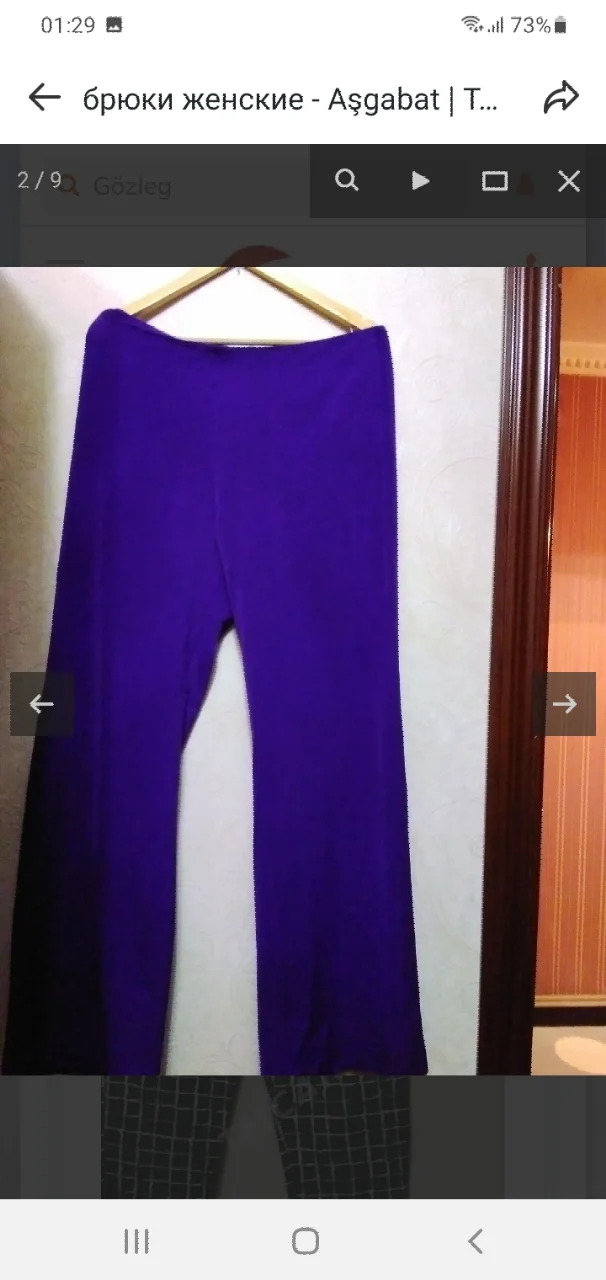Go to the home screen
Image resolution: width=606 pixels, height=1280 pixels.
(x=305, y=1242)
